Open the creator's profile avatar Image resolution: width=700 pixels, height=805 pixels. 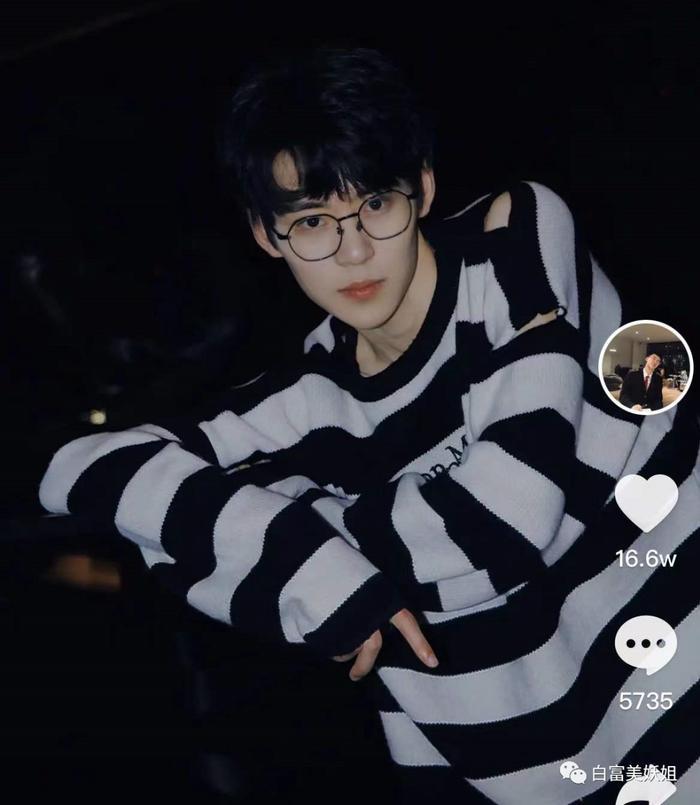coord(645,366)
